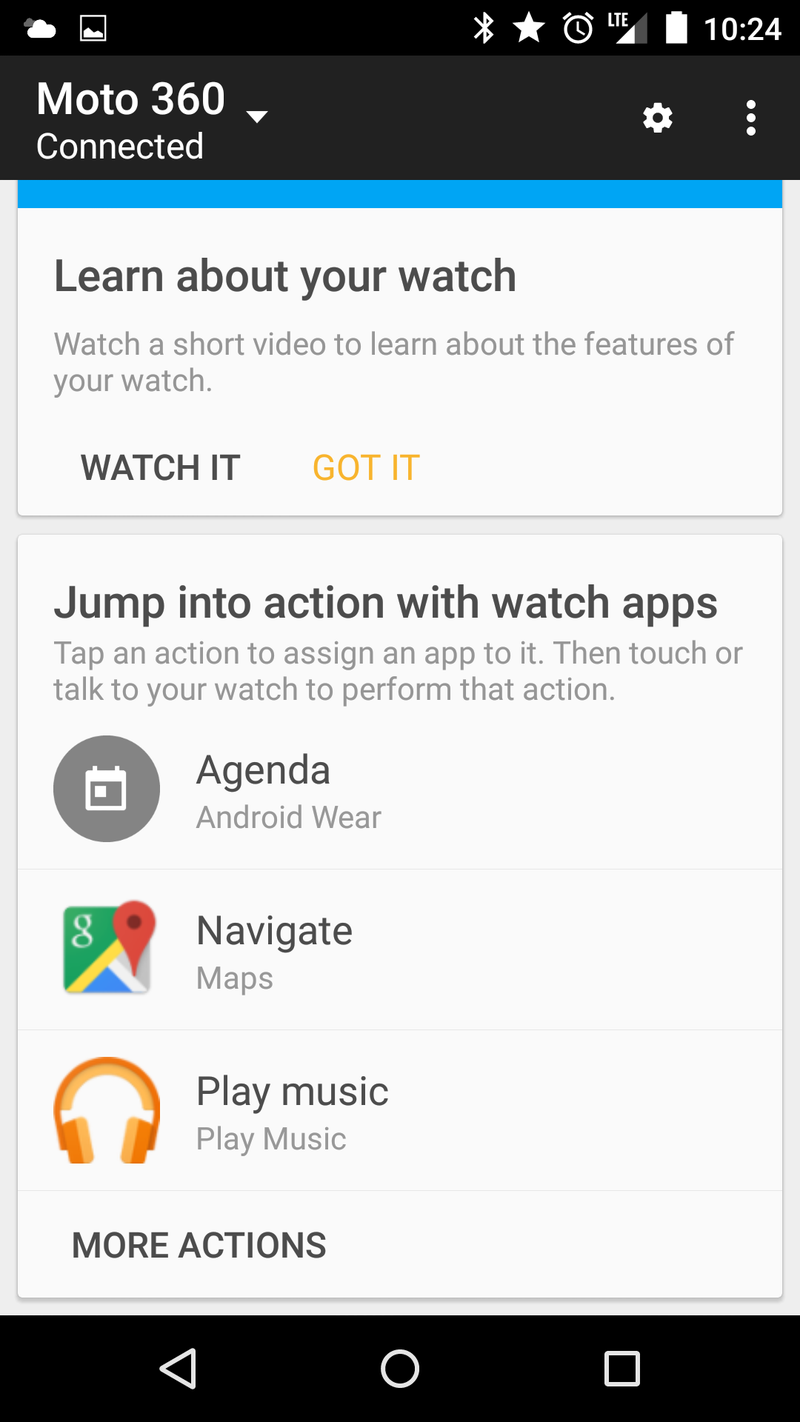Open the settings gear icon
The image size is (800, 1422).
[x=657, y=118]
